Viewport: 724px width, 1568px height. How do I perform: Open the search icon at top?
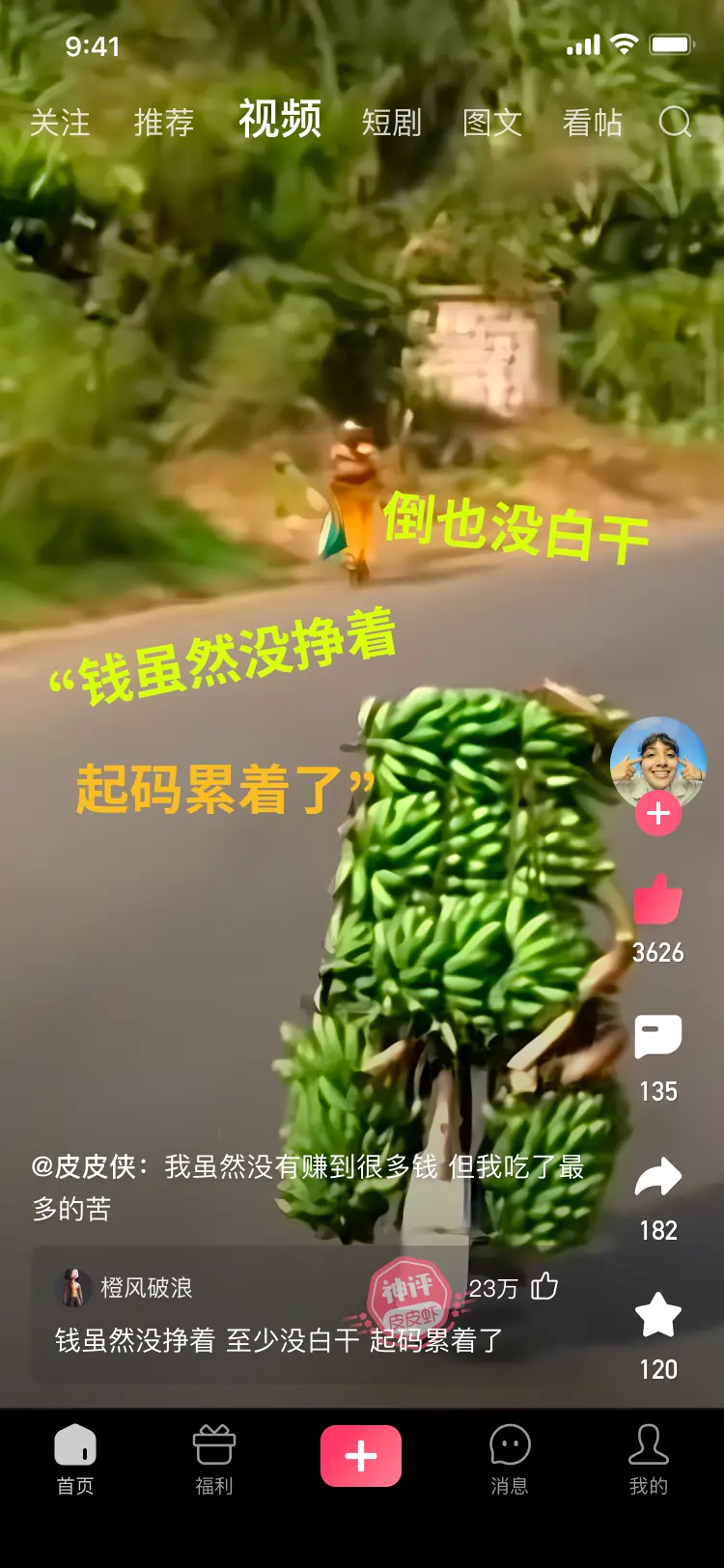coord(675,123)
